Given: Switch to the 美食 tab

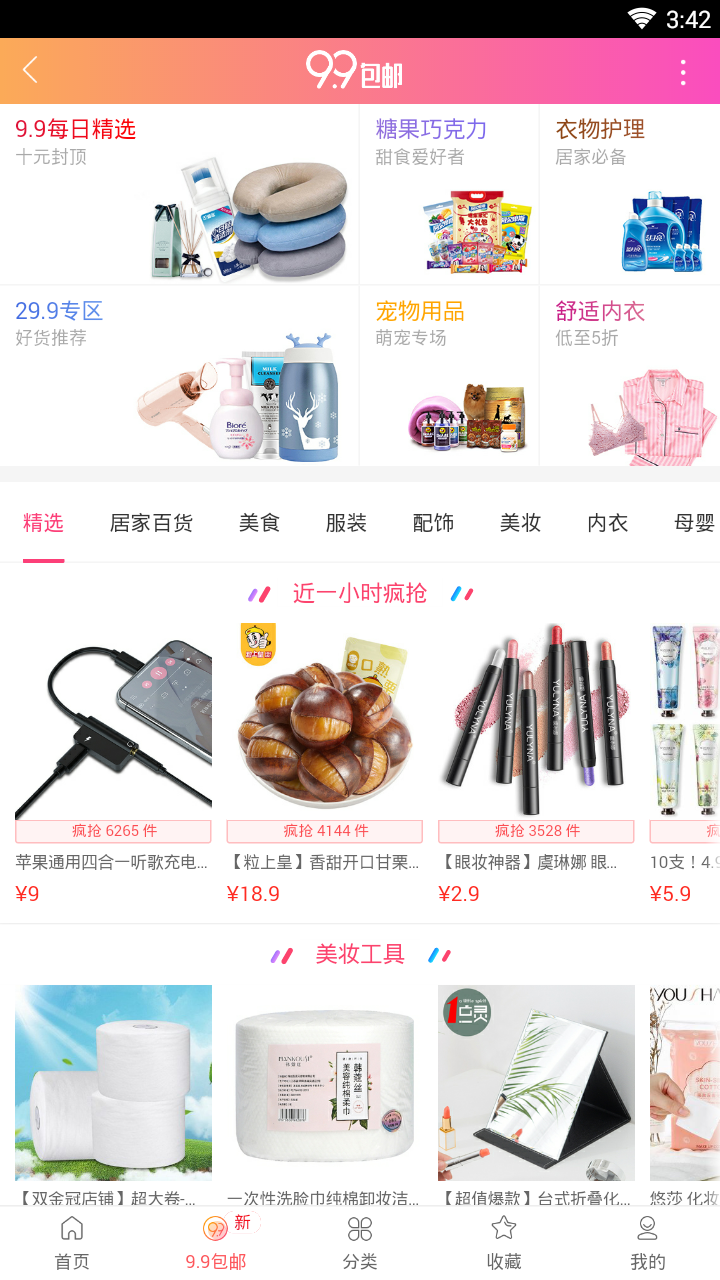Looking at the screenshot, I should coord(259,523).
